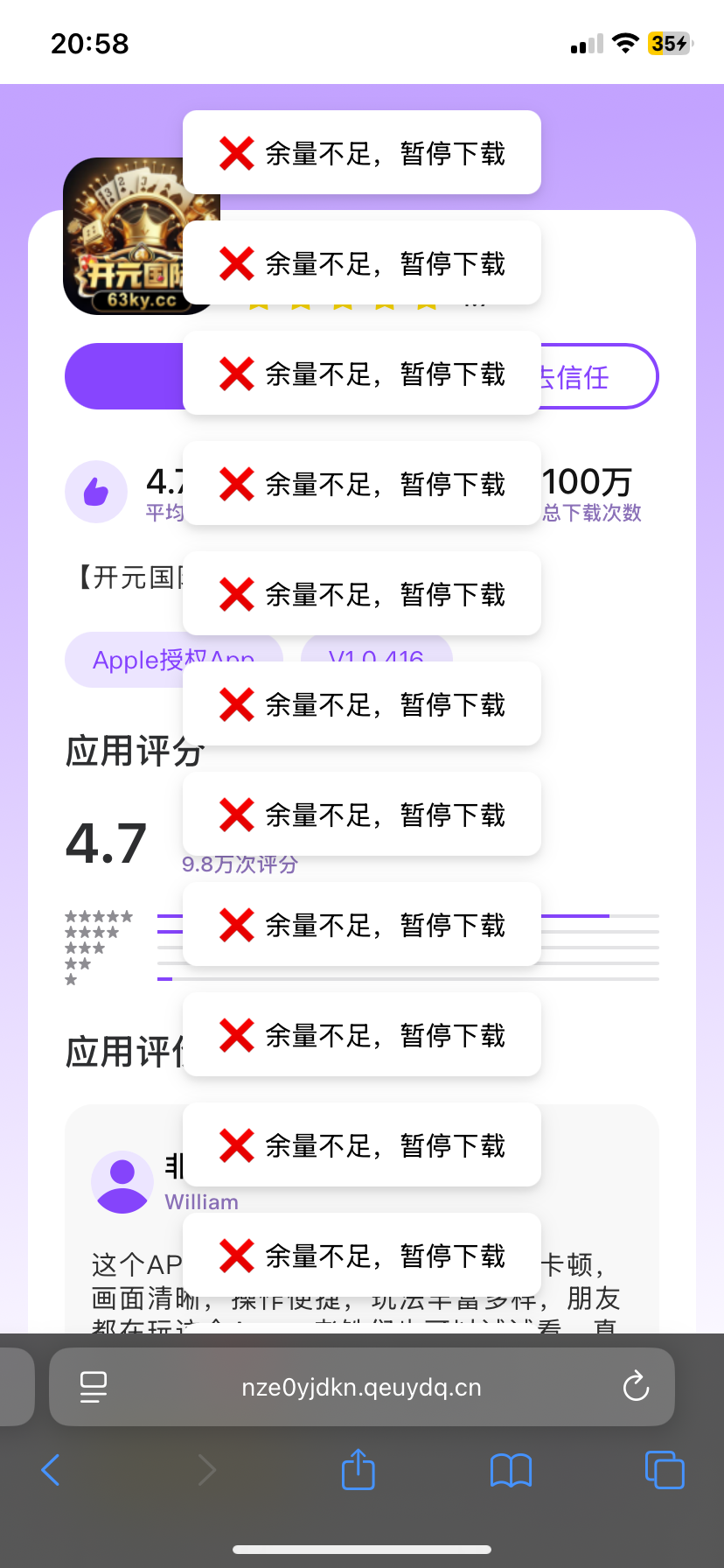This screenshot has width=724, height=1568.
Task: Tap the purple download button
Action: pyautogui.click(x=124, y=376)
